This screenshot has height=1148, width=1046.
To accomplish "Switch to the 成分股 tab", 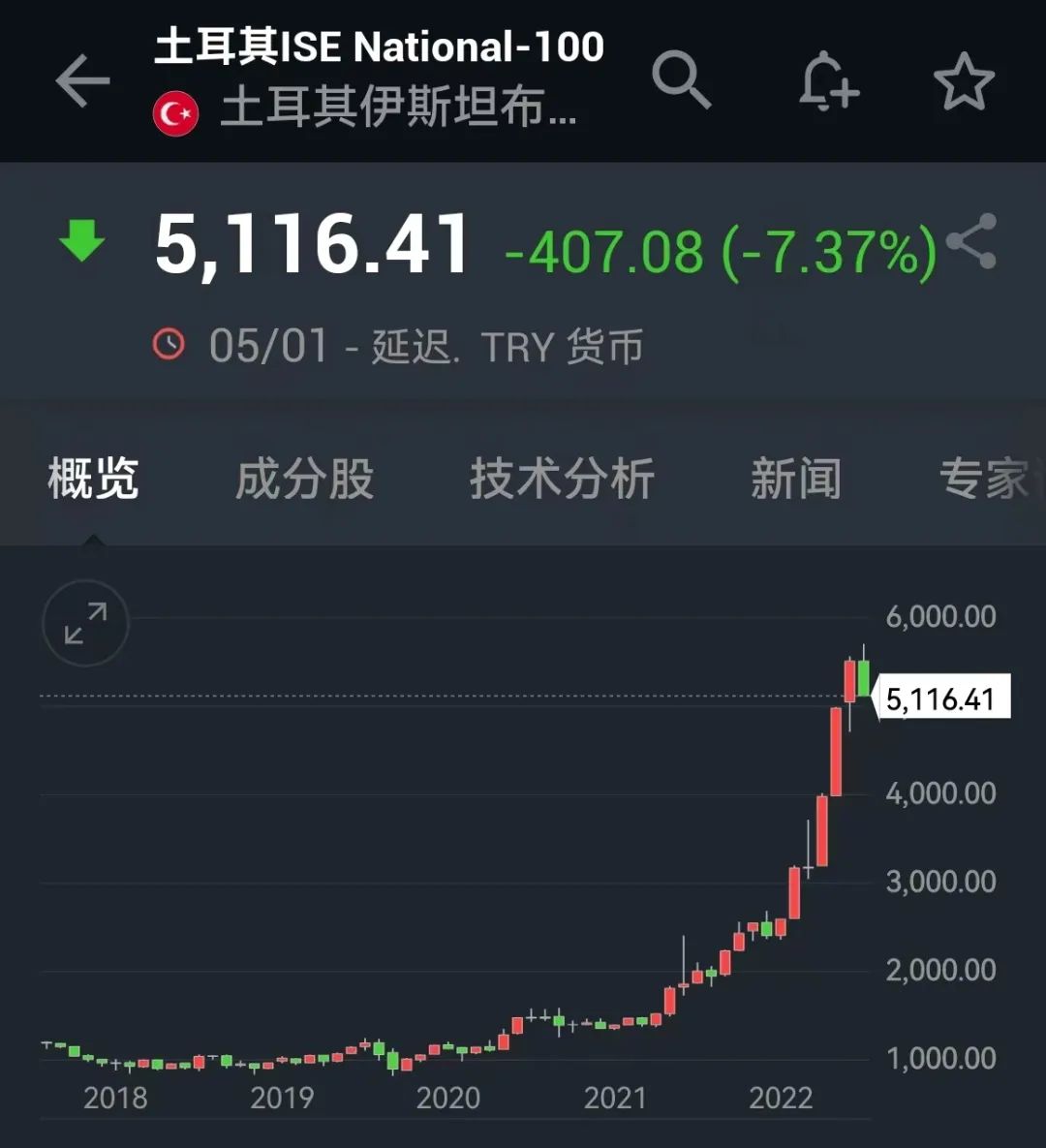I will point(304,479).
